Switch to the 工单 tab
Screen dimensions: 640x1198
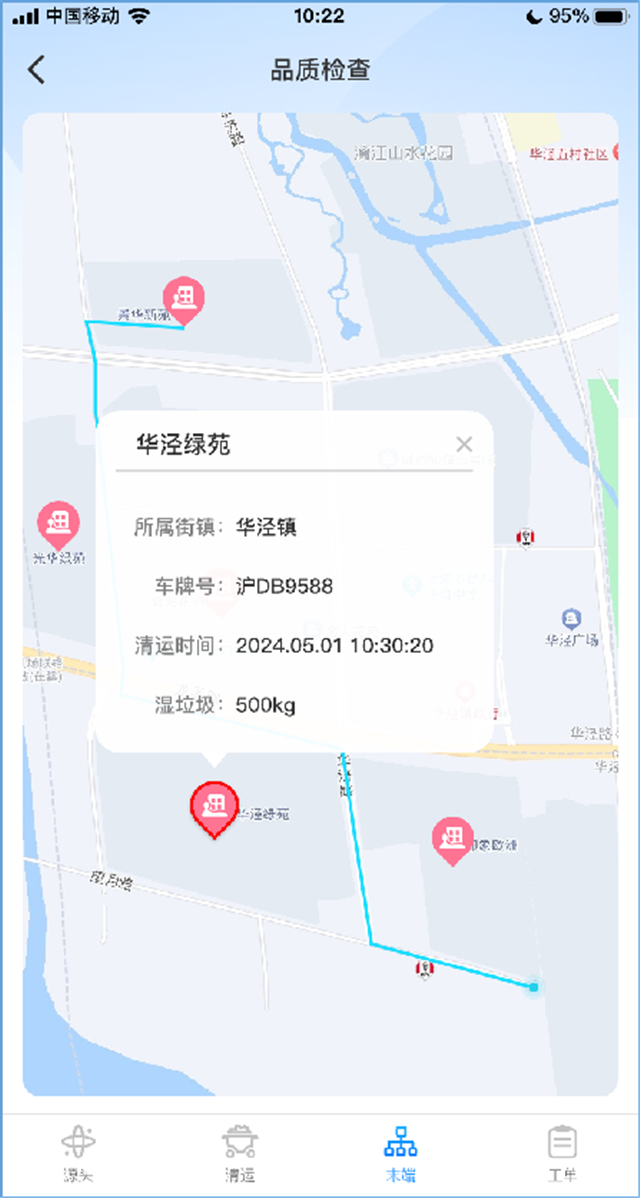point(562,1154)
